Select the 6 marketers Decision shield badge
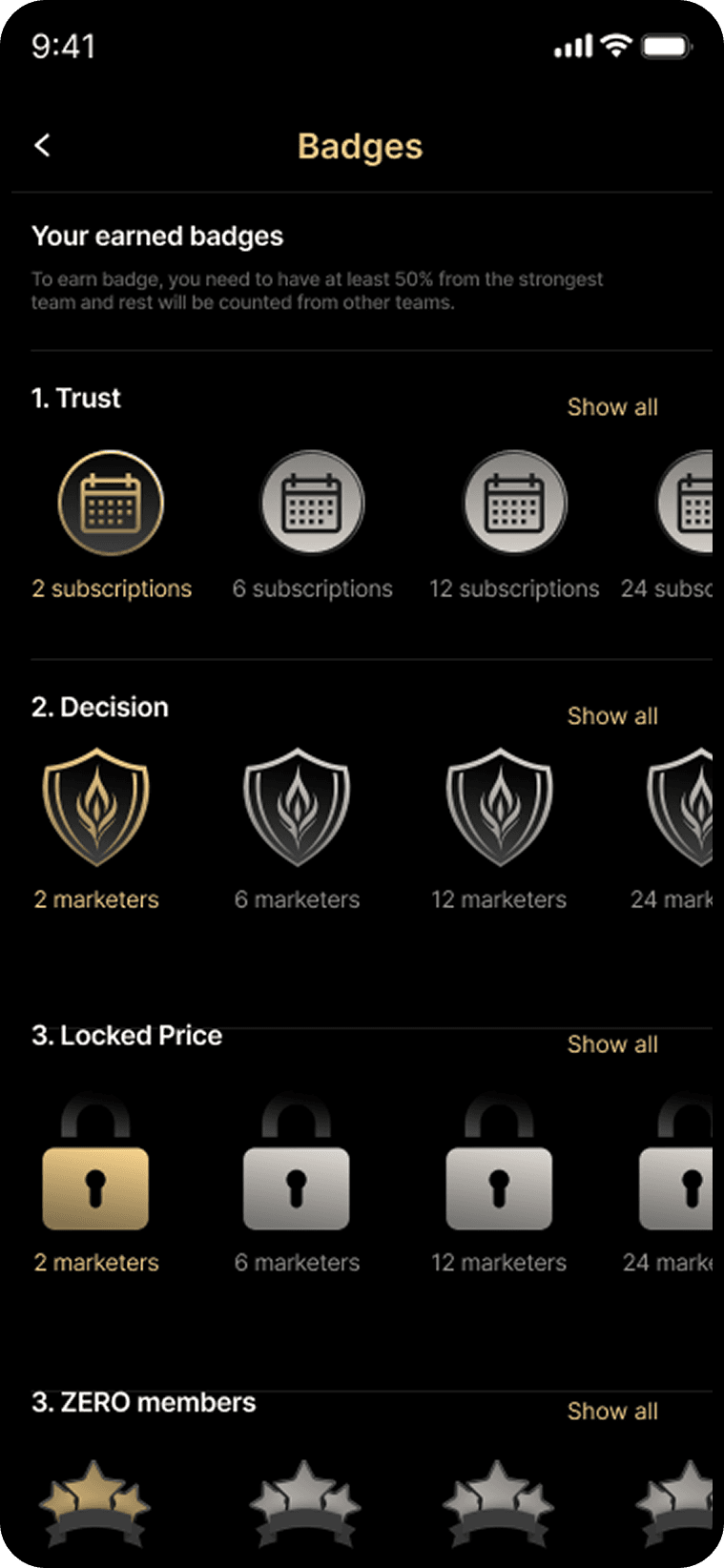The height and width of the screenshot is (1568, 724). tap(297, 807)
